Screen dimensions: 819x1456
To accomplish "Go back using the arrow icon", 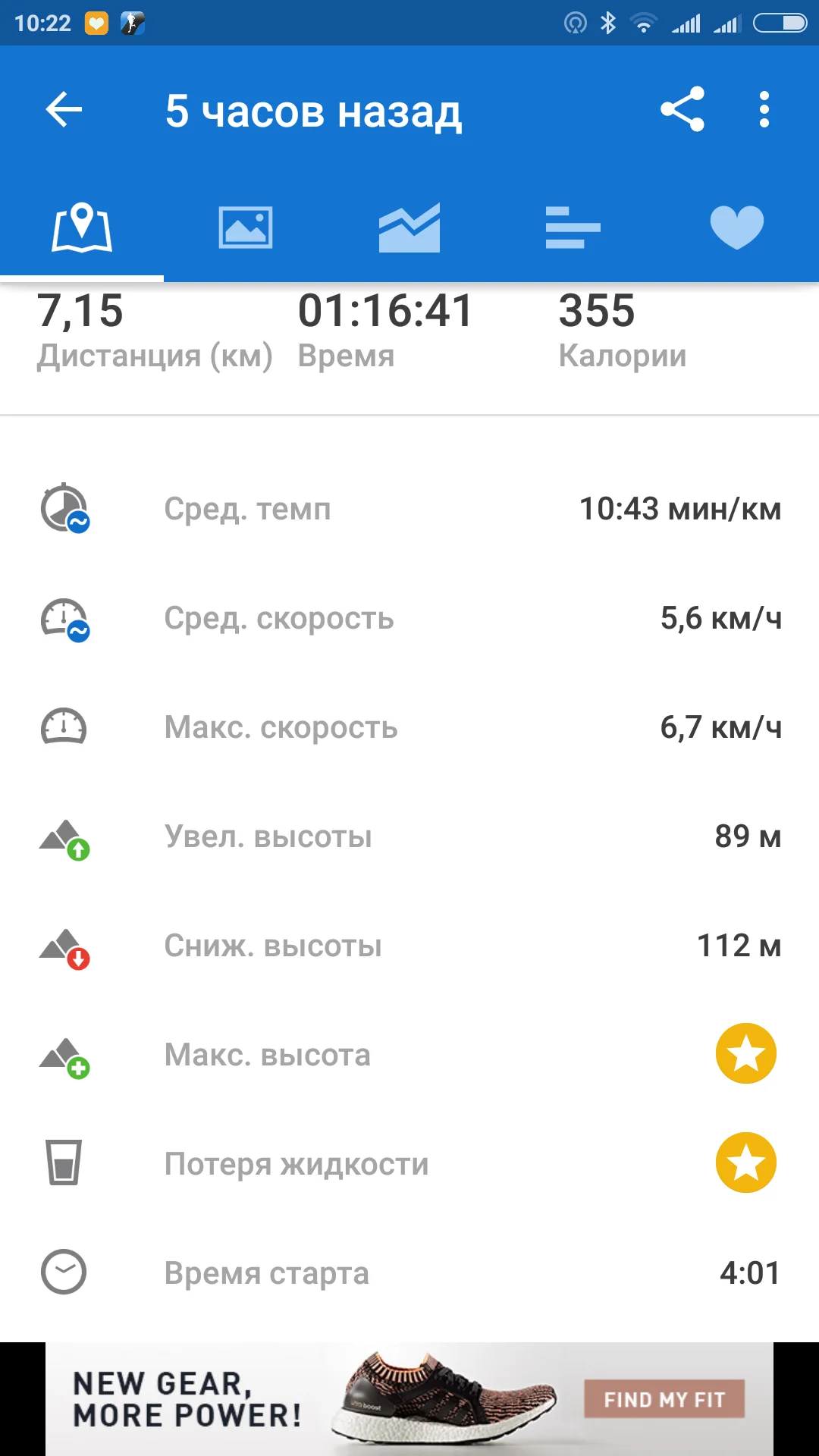I will click(64, 110).
